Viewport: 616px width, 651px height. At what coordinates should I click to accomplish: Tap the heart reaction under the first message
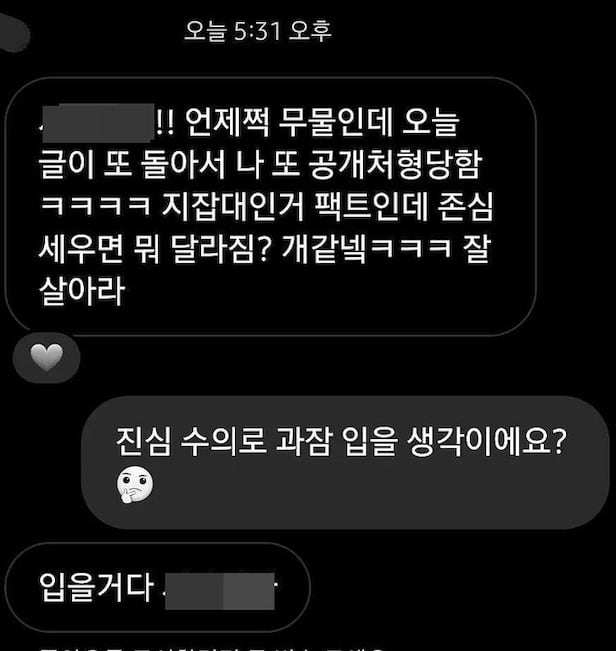click(46, 357)
